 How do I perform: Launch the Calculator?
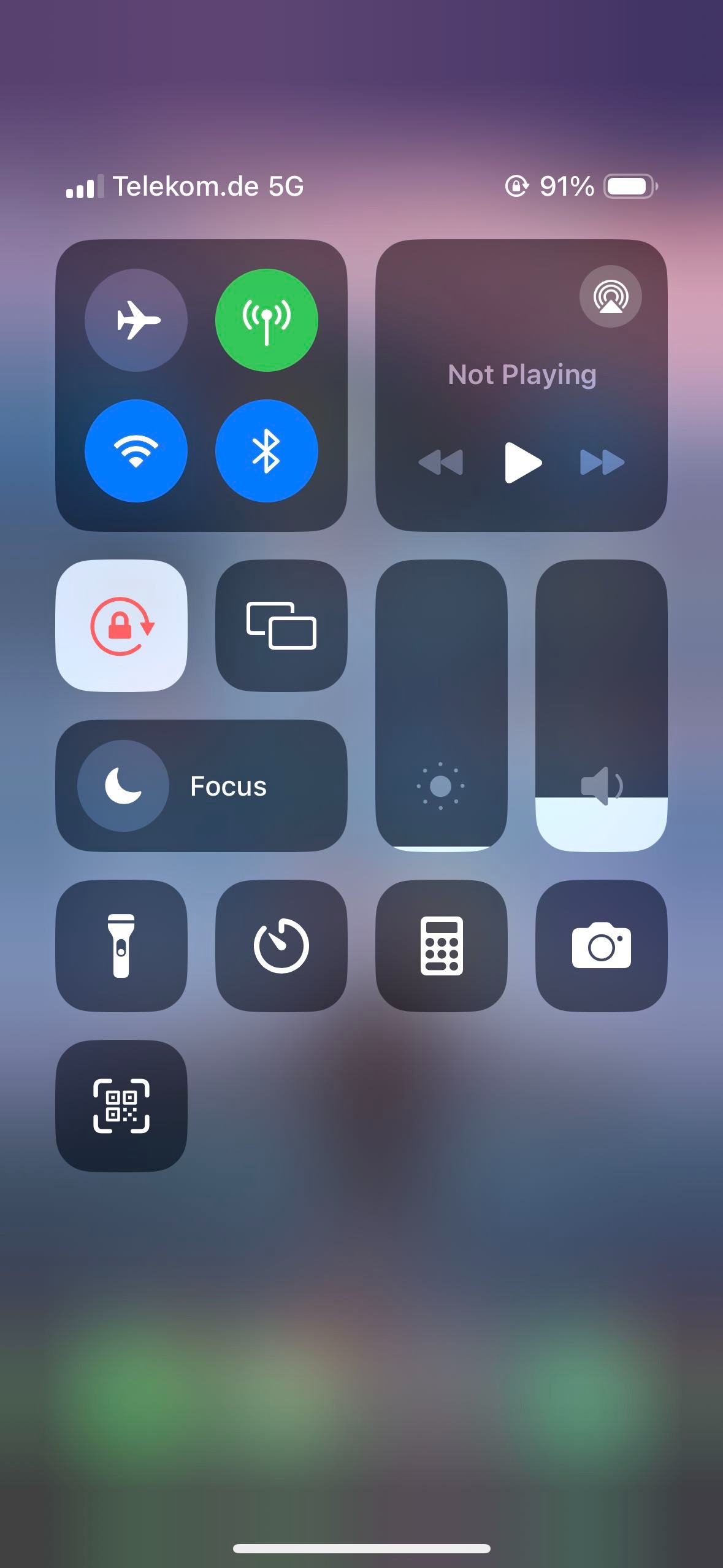point(442,946)
